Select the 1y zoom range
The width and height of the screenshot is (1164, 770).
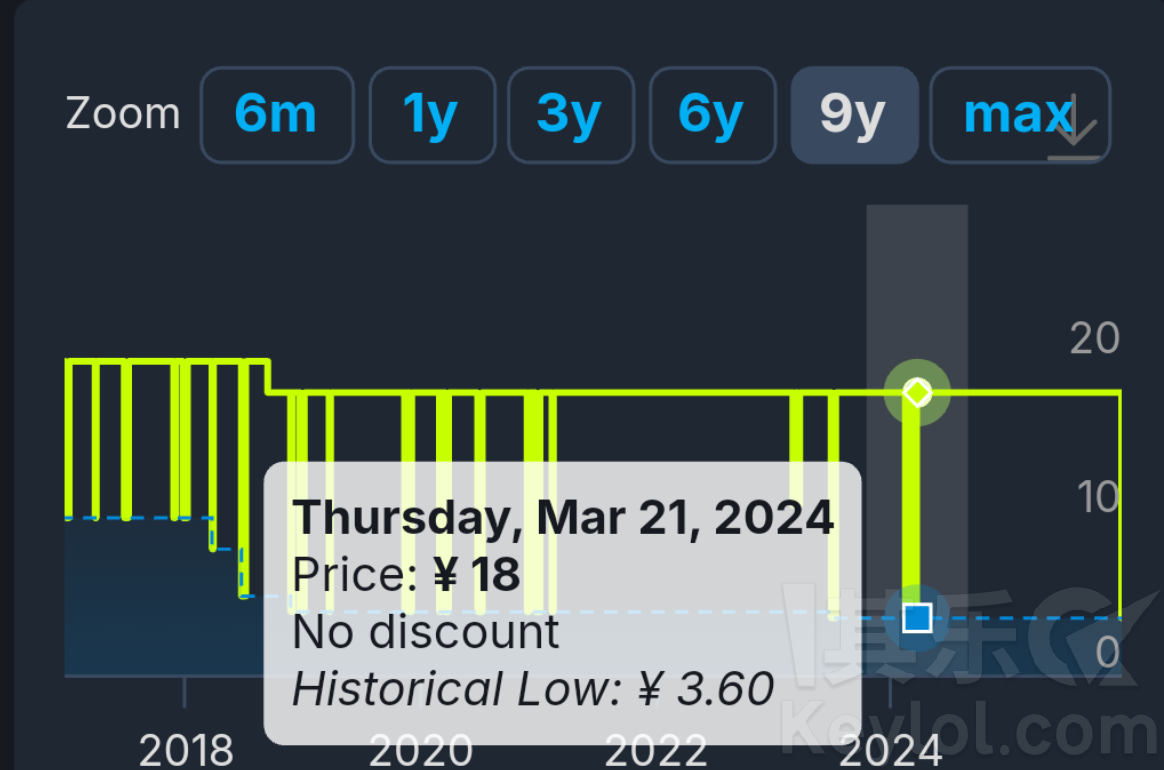(432, 115)
